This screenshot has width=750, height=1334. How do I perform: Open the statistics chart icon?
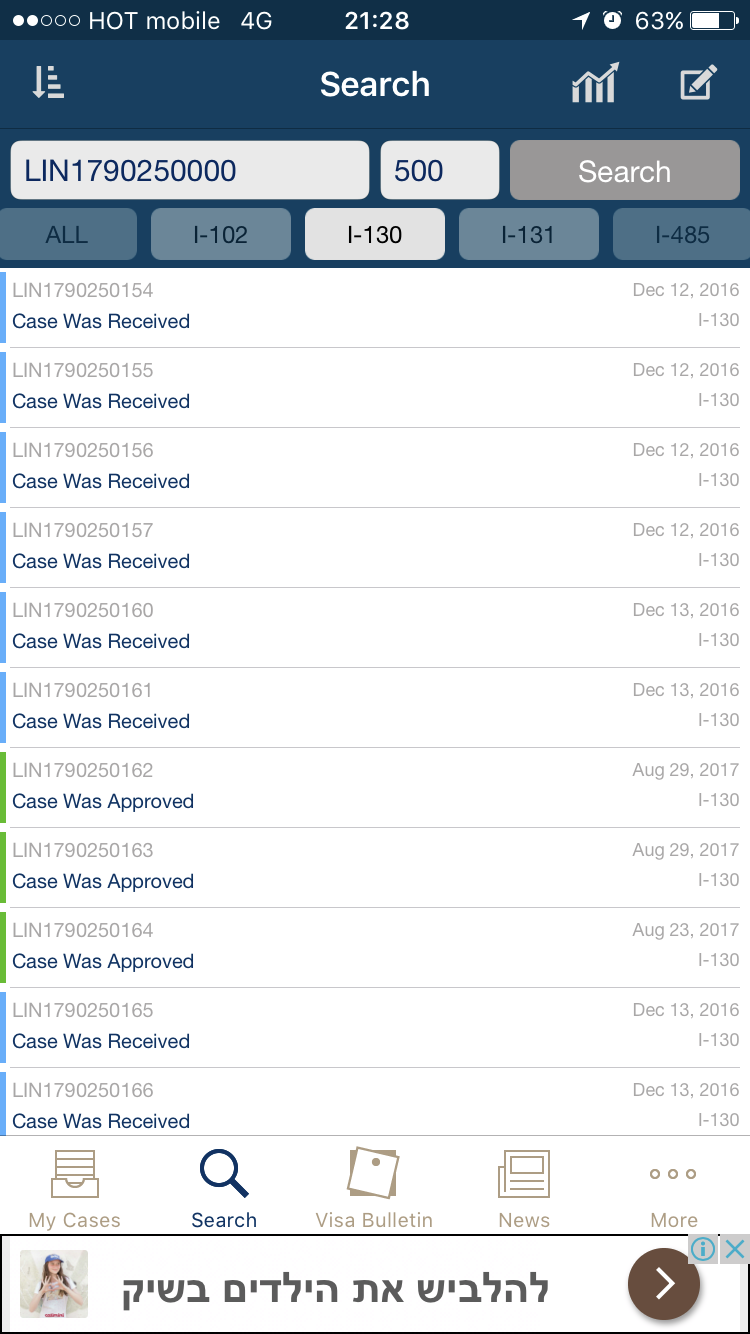coord(595,83)
